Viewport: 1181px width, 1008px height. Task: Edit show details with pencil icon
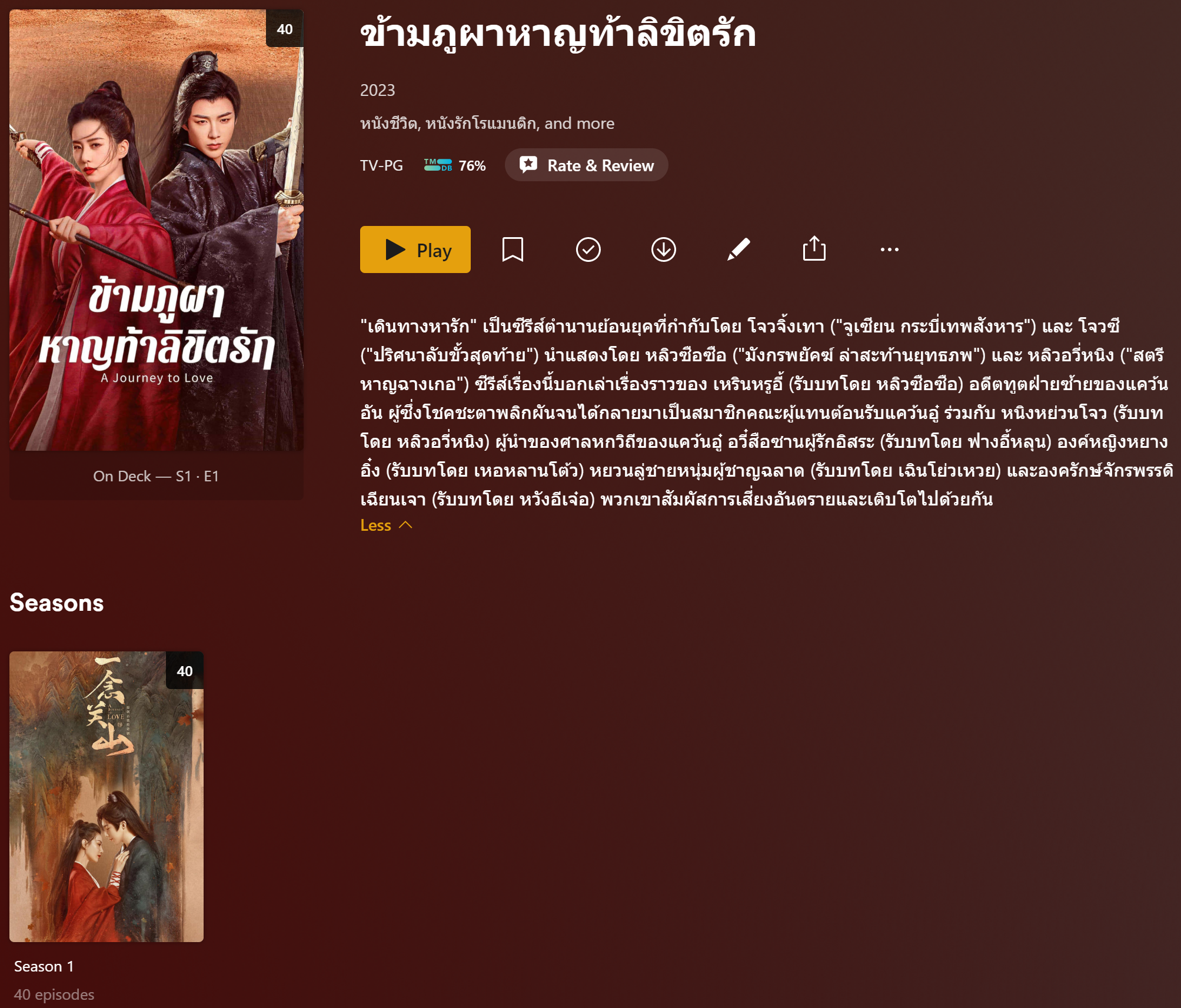coord(738,249)
